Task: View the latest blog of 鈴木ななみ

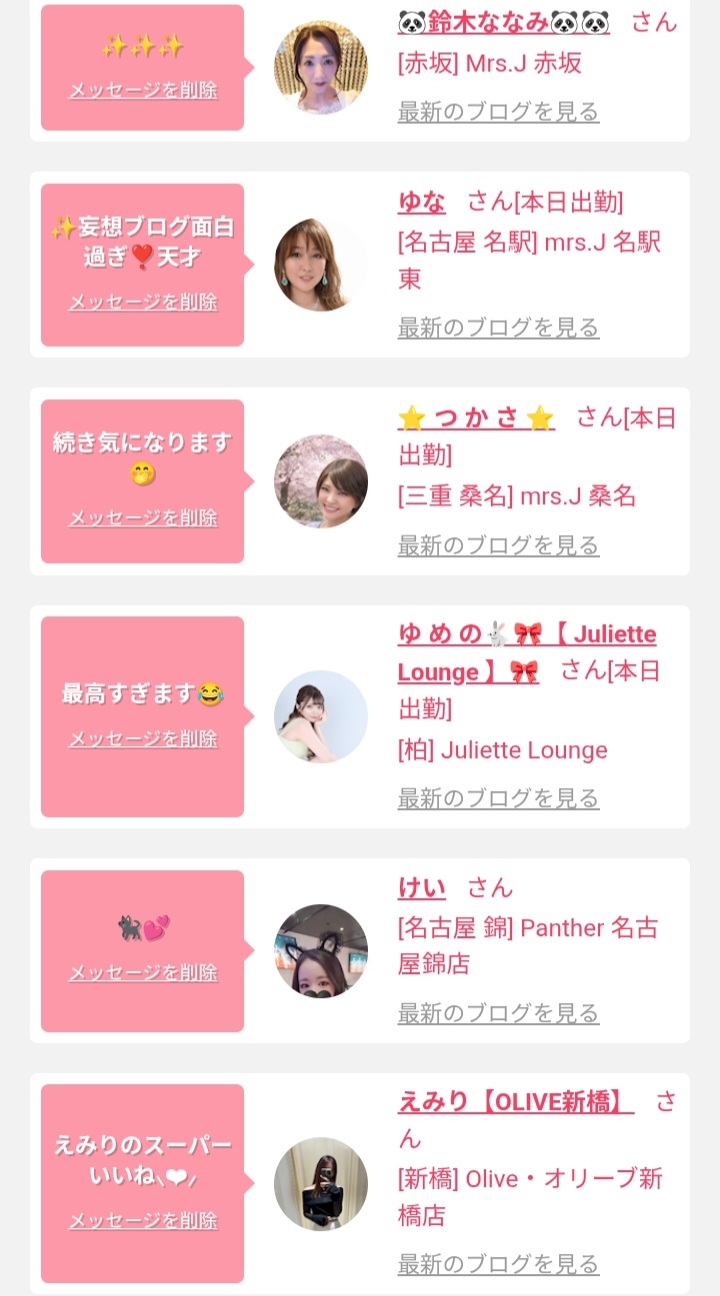Action: (x=498, y=111)
